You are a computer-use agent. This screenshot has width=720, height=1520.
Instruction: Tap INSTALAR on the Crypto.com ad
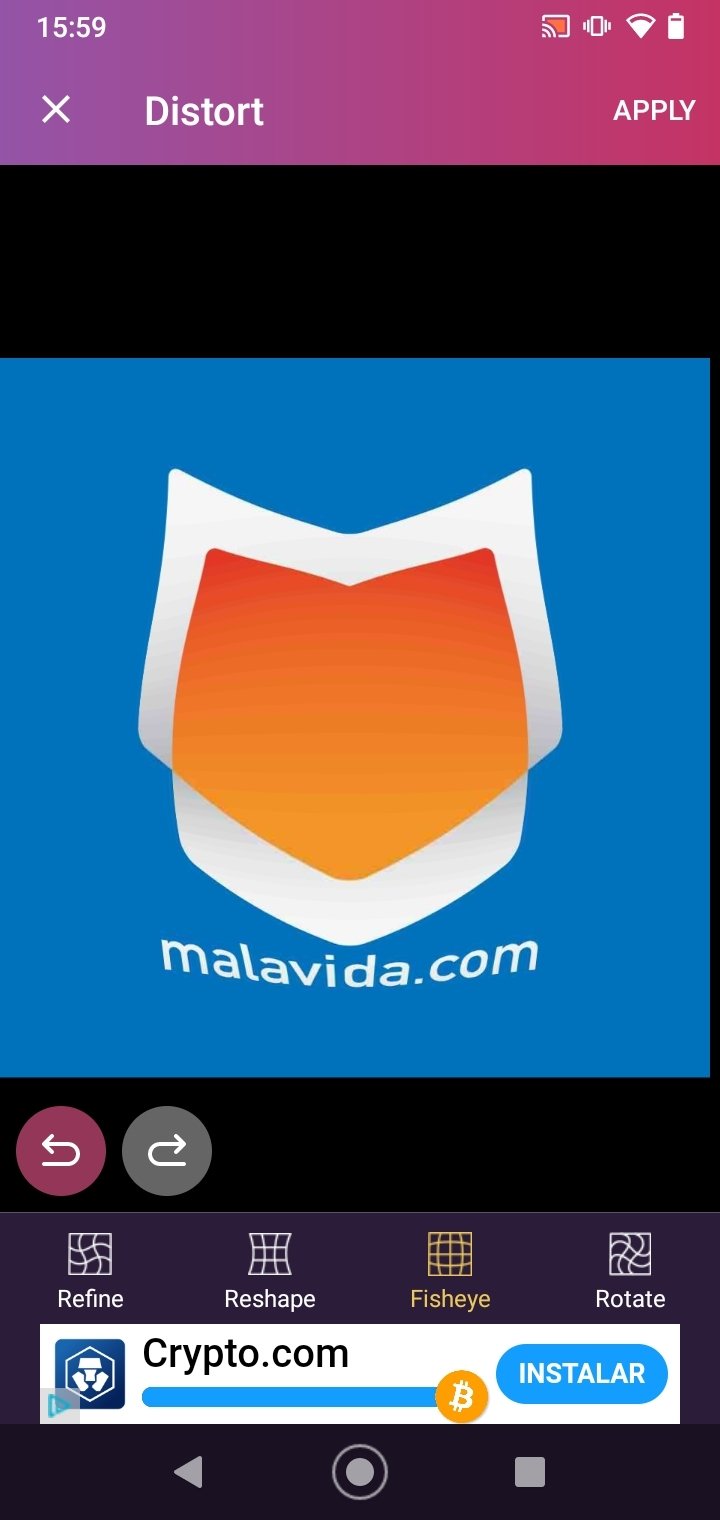click(x=581, y=1373)
